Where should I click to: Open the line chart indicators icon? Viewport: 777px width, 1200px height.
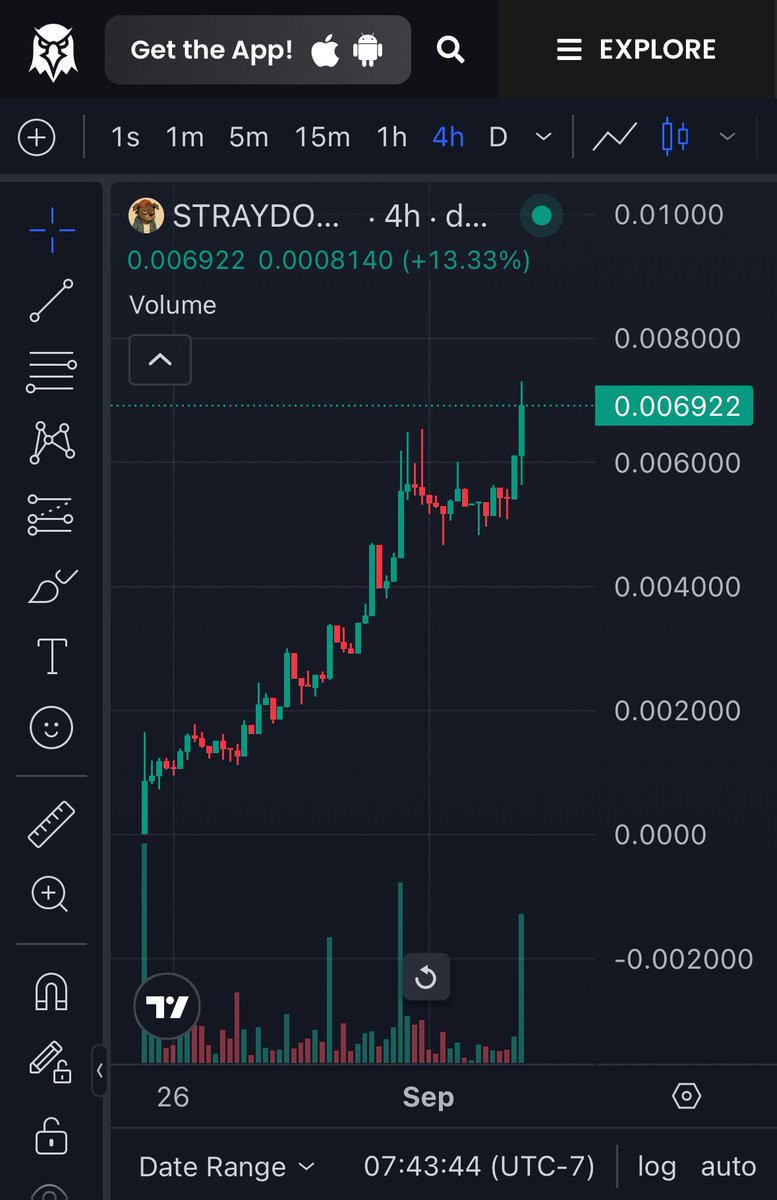(615, 136)
